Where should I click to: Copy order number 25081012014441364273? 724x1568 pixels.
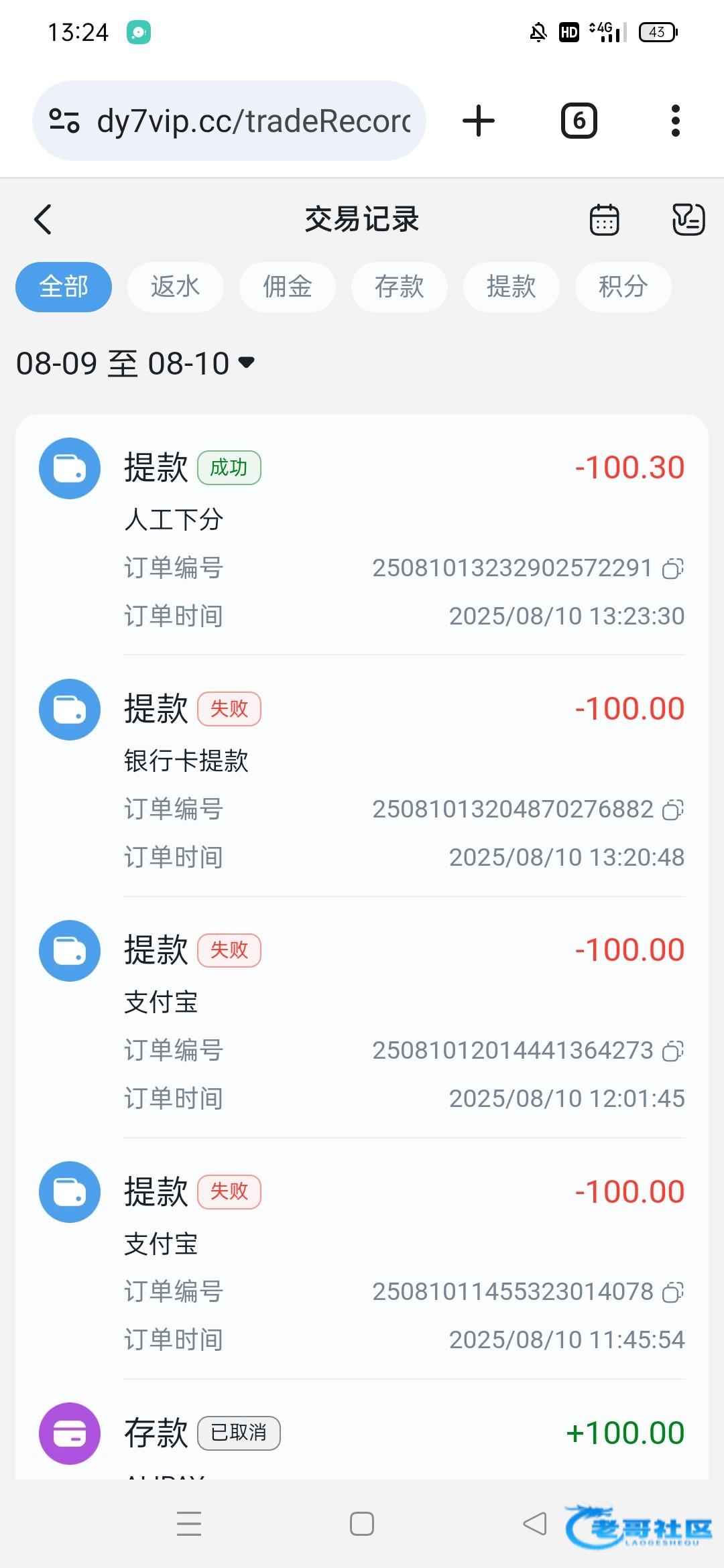tap(673, 1051)
